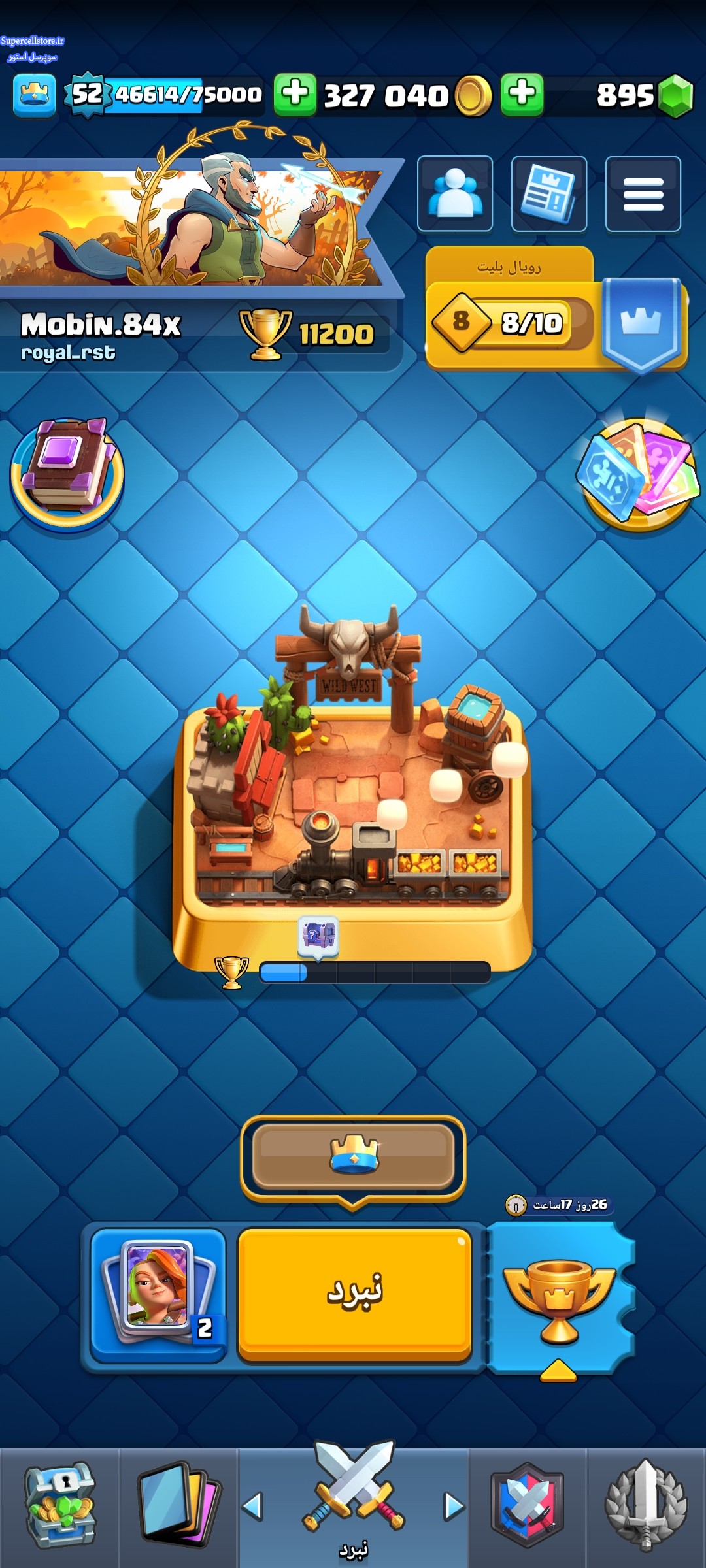Screen dimensions: 706x1568
Task: Tap the blue crown level icon
Action: point(34,95)
